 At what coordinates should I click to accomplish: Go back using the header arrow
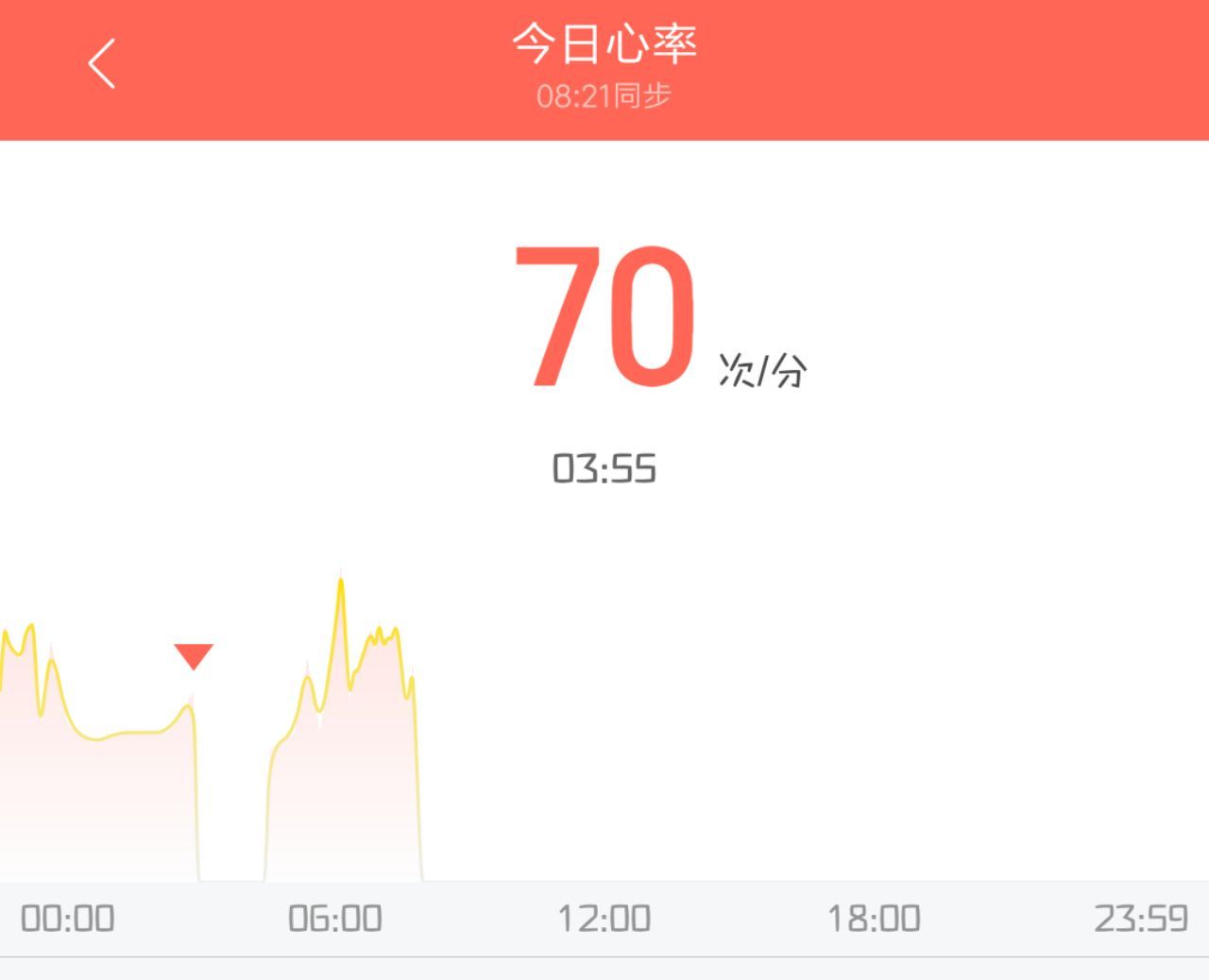(101, 63)
